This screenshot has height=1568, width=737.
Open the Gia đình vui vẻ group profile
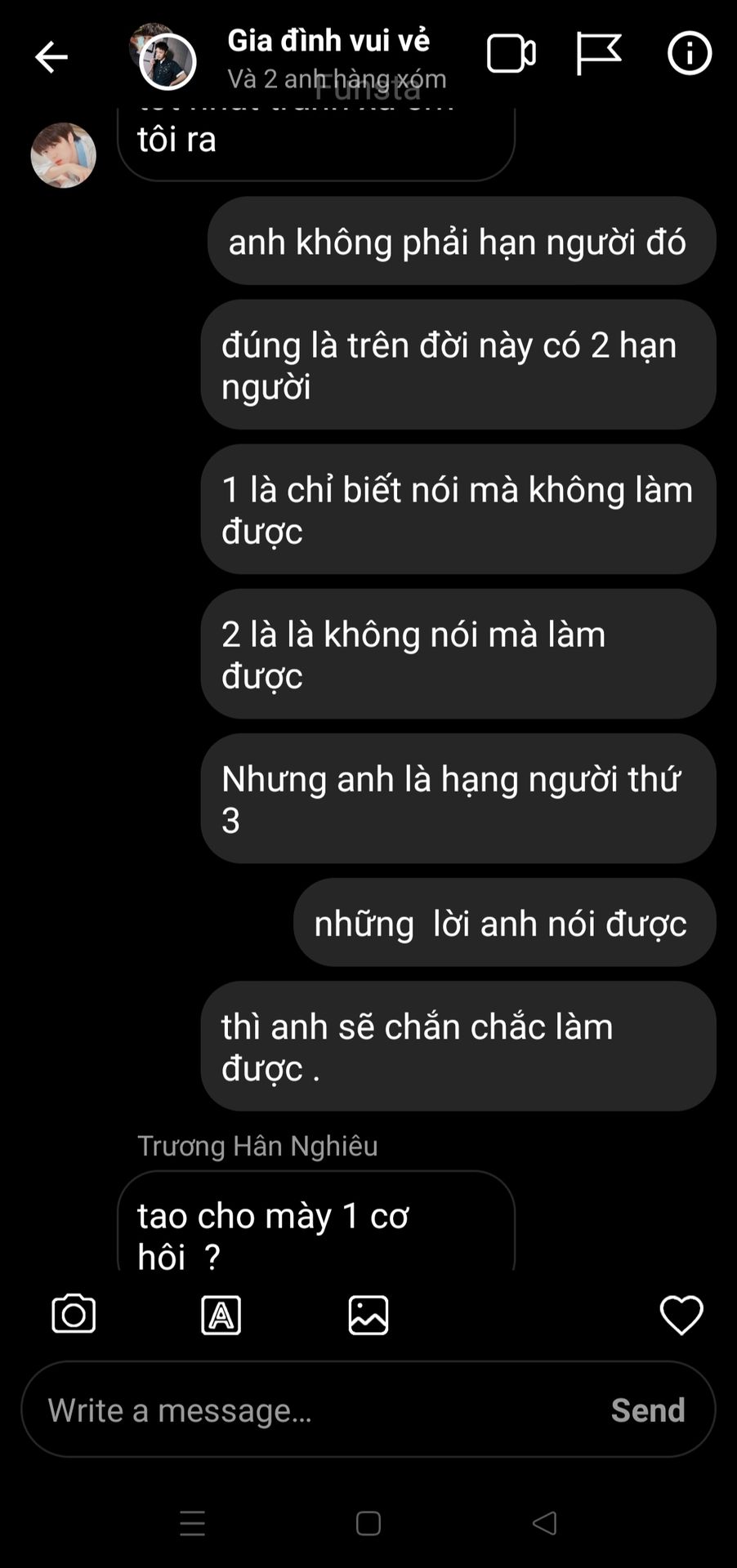click(x=328, y=41)
